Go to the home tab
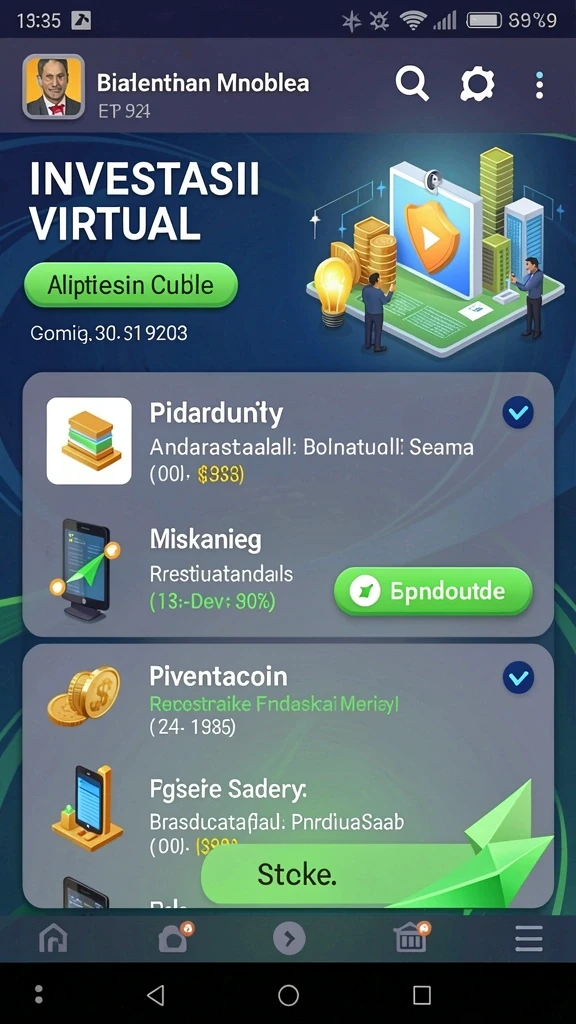Screen dimensions: 576x1024 (x=54, y=939)
